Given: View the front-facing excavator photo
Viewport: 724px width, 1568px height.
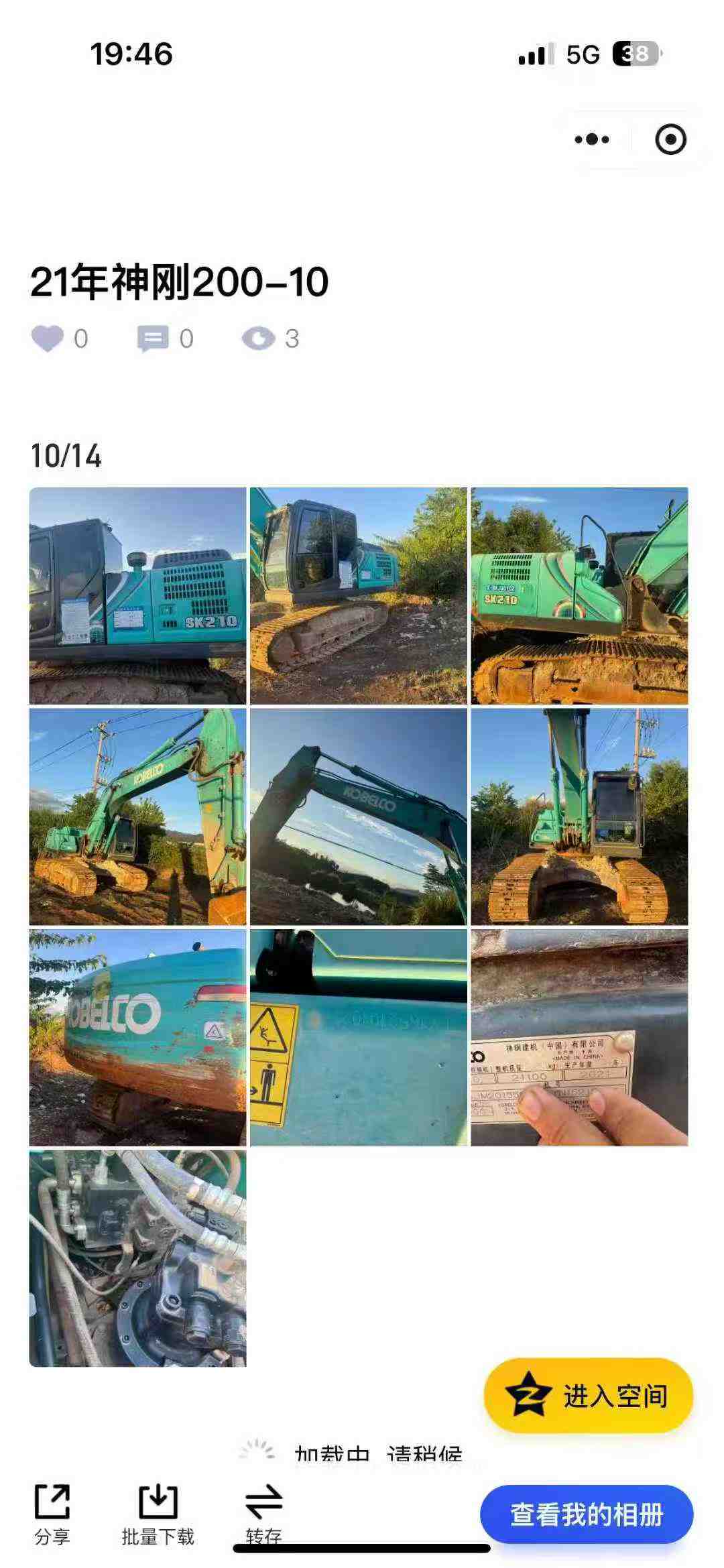Looking at the screenshot, I should click(579, 817).
